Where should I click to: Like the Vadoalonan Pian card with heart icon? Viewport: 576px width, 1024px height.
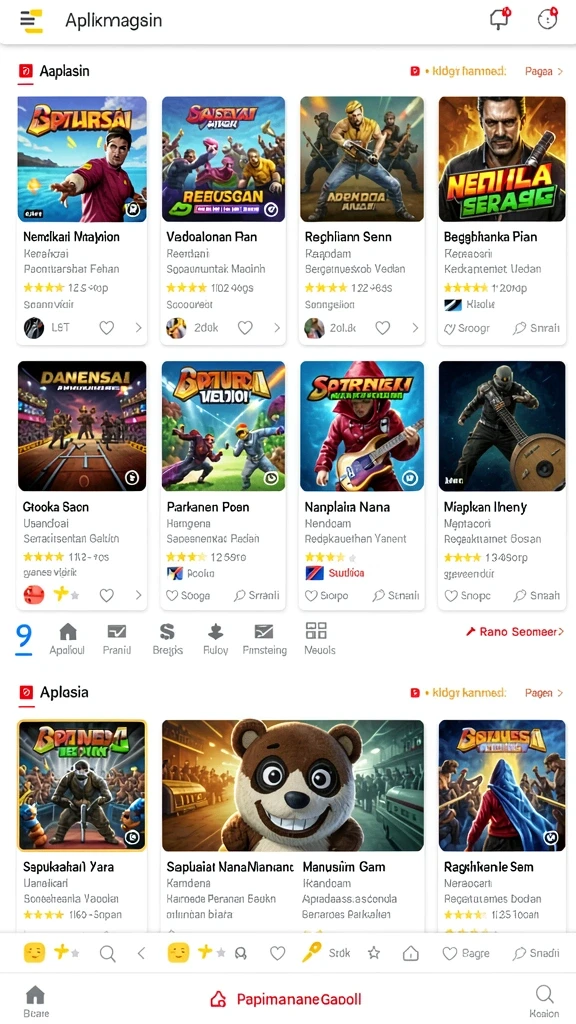click(x=245, y=328)
